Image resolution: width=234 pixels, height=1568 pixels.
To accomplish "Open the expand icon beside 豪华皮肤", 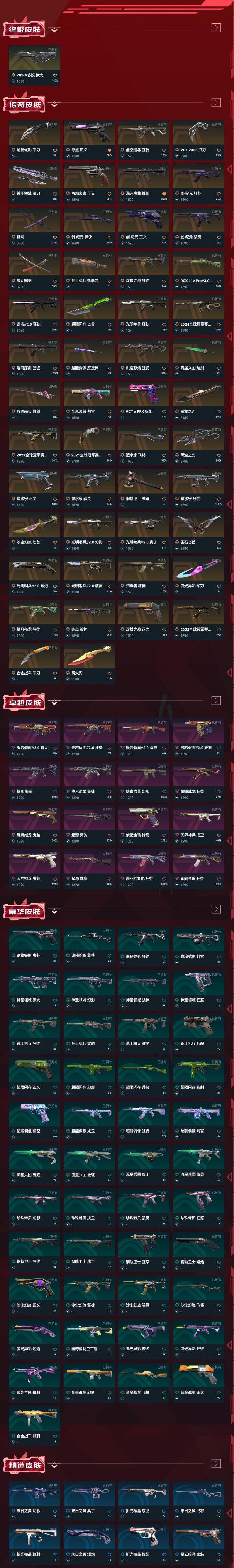I will (216, 909).
